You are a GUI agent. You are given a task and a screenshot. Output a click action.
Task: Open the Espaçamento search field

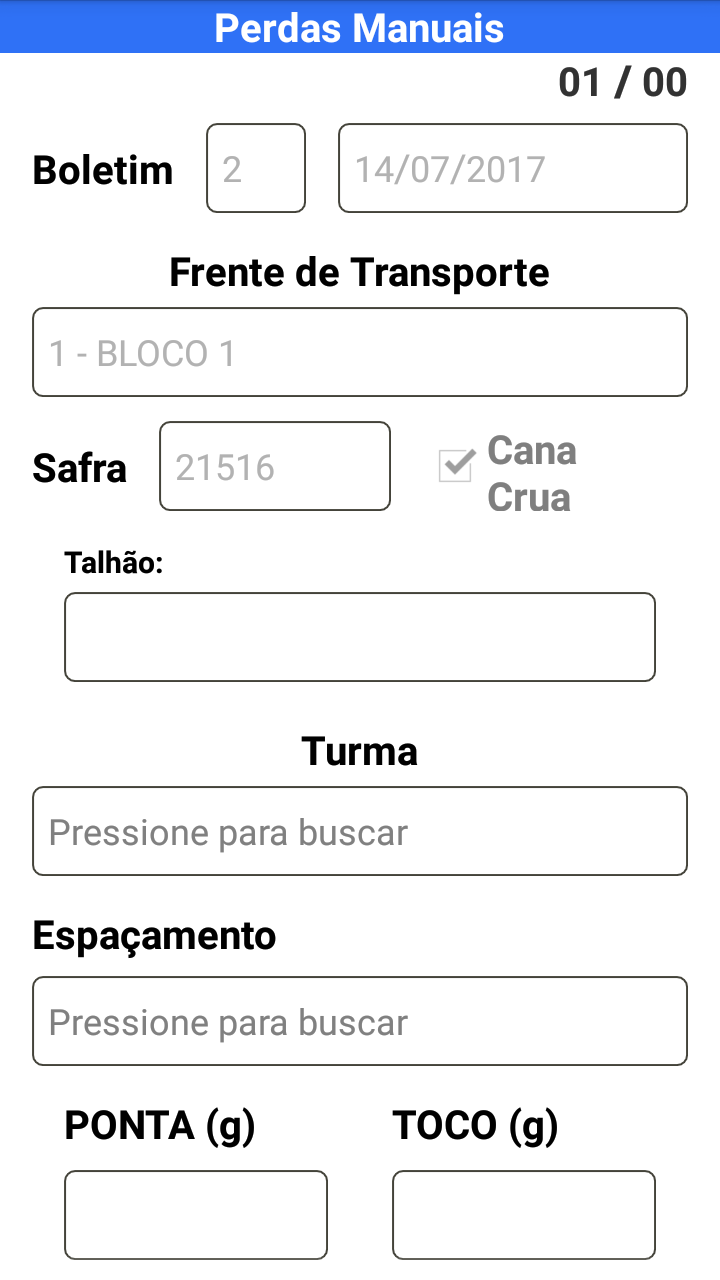360,1021
